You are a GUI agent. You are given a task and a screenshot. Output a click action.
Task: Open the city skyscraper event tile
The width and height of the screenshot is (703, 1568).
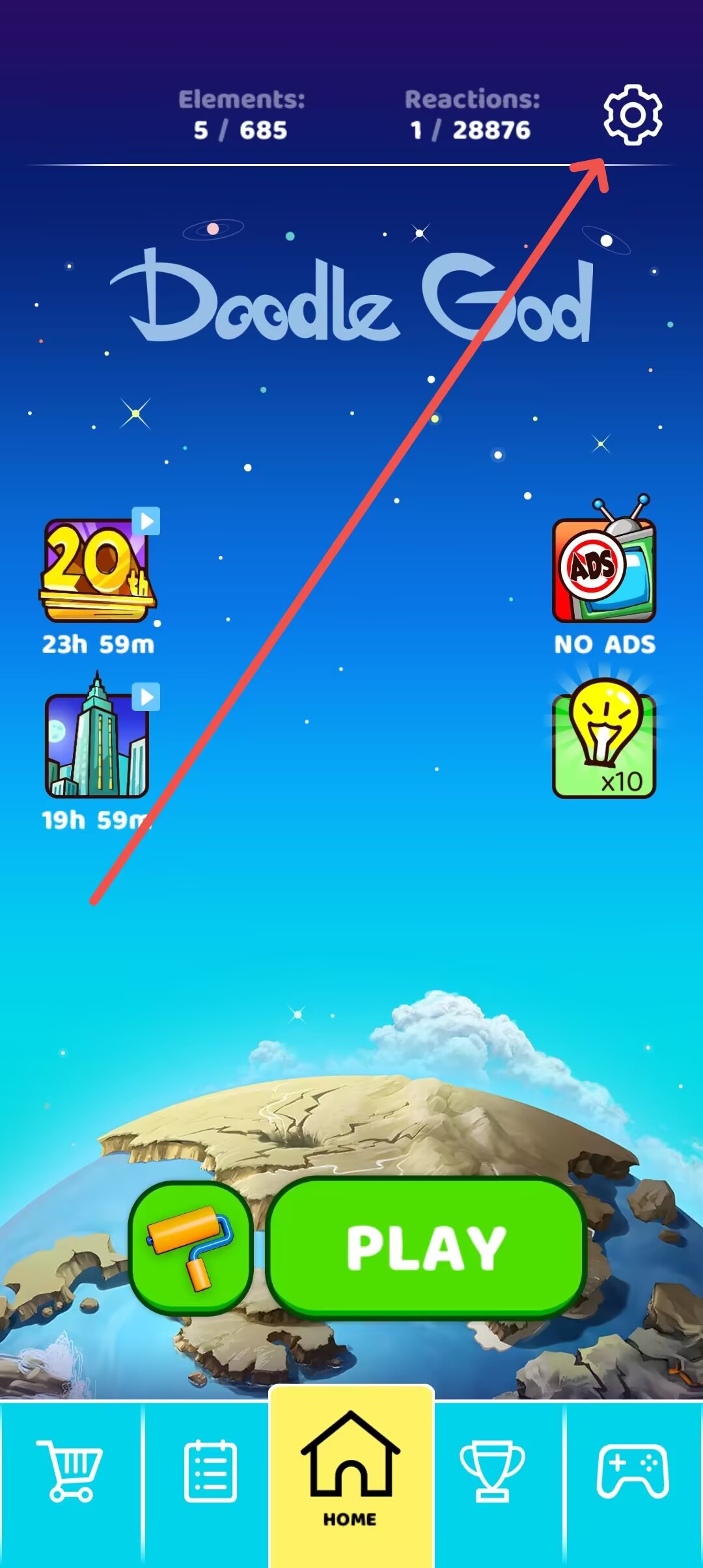coord(98,739)
